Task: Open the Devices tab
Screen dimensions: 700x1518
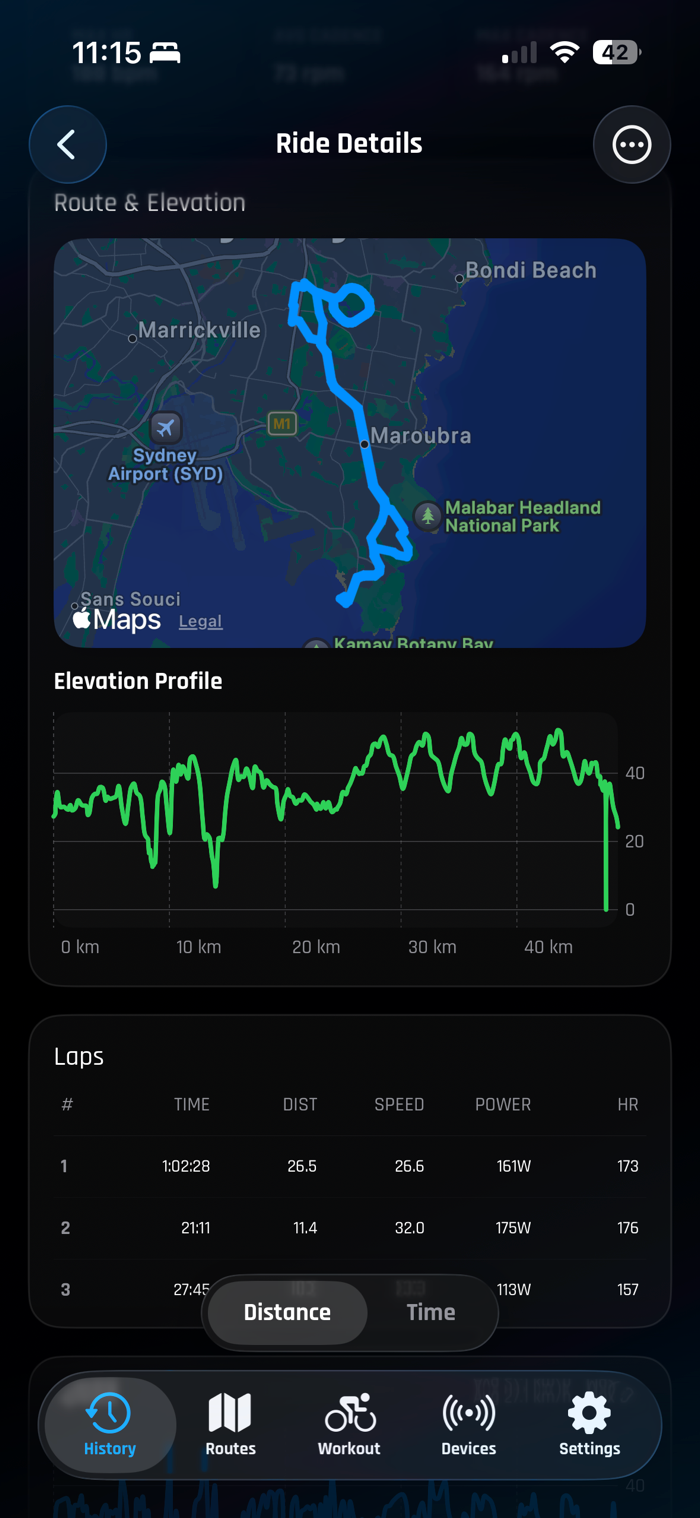Action: tap(469, 1426)
